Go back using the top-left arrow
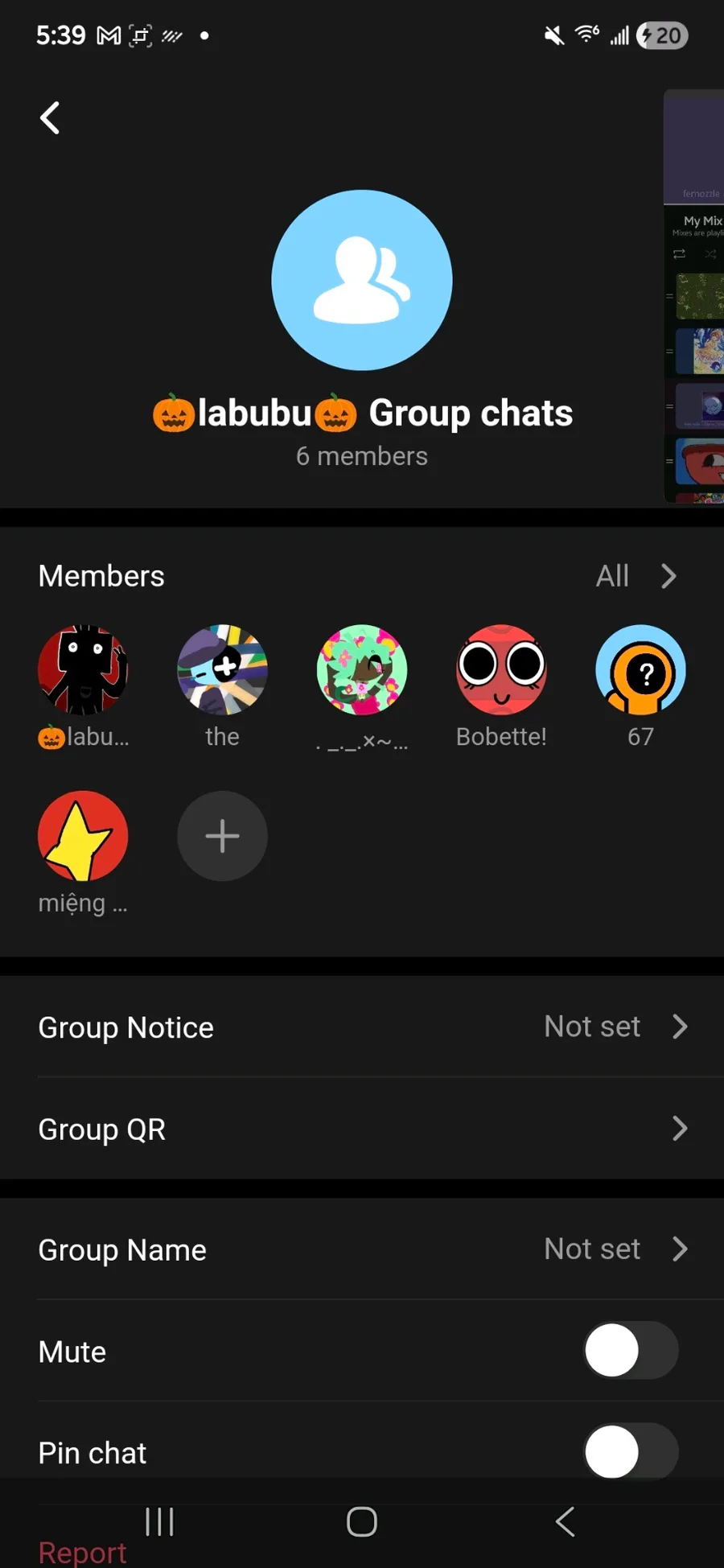 click(50, 118)
